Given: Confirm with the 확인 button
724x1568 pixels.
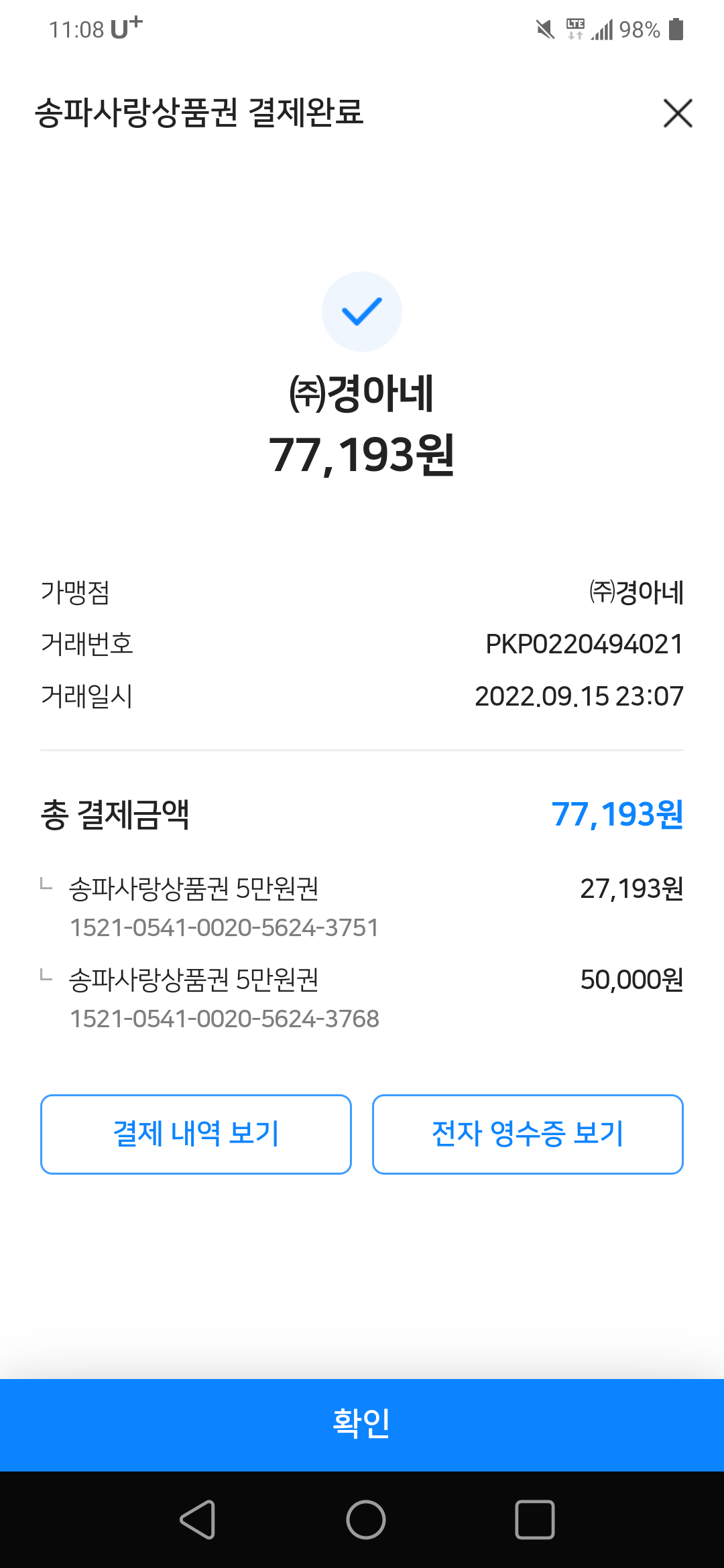Looking at the screenshot, I should 362,1425.
